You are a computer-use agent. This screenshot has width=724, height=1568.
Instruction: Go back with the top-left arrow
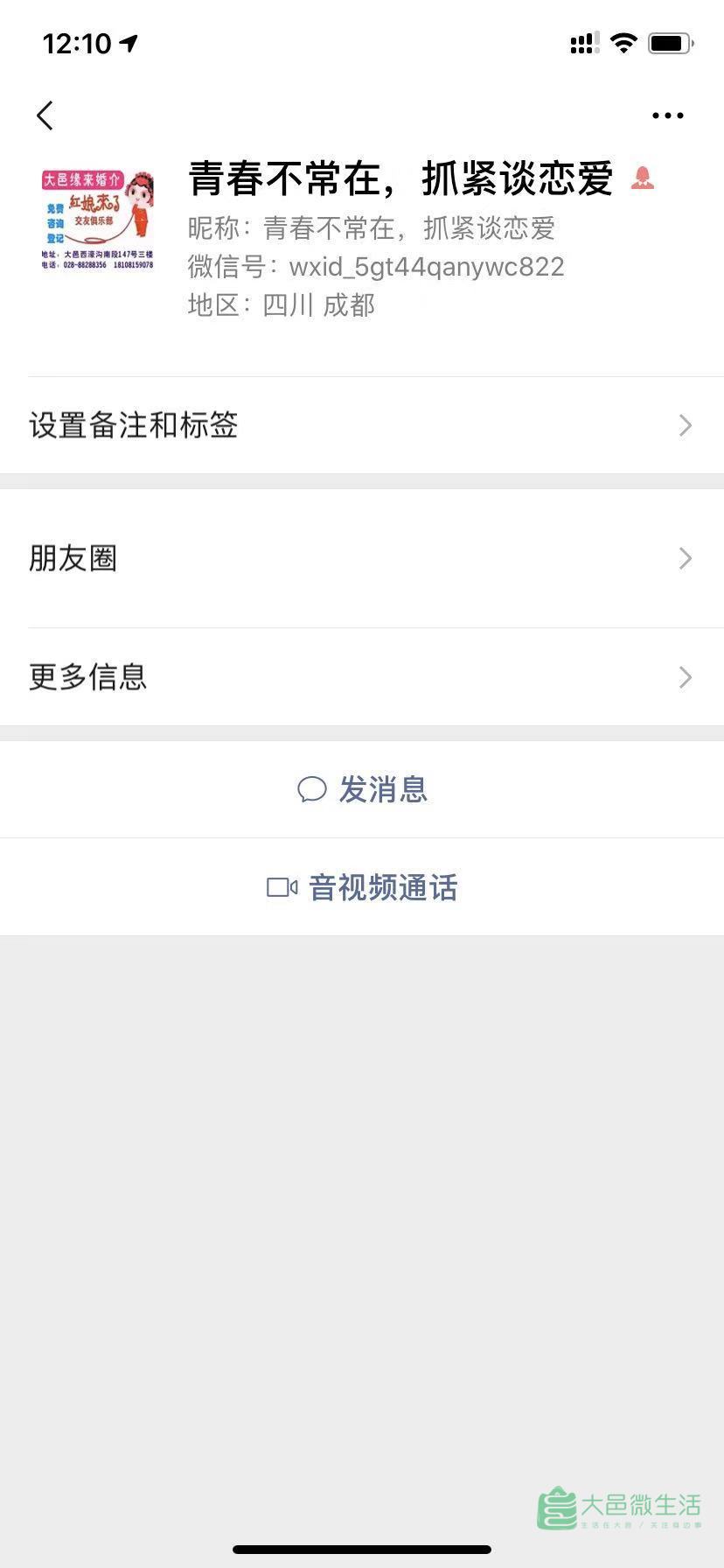click(45, 115)
